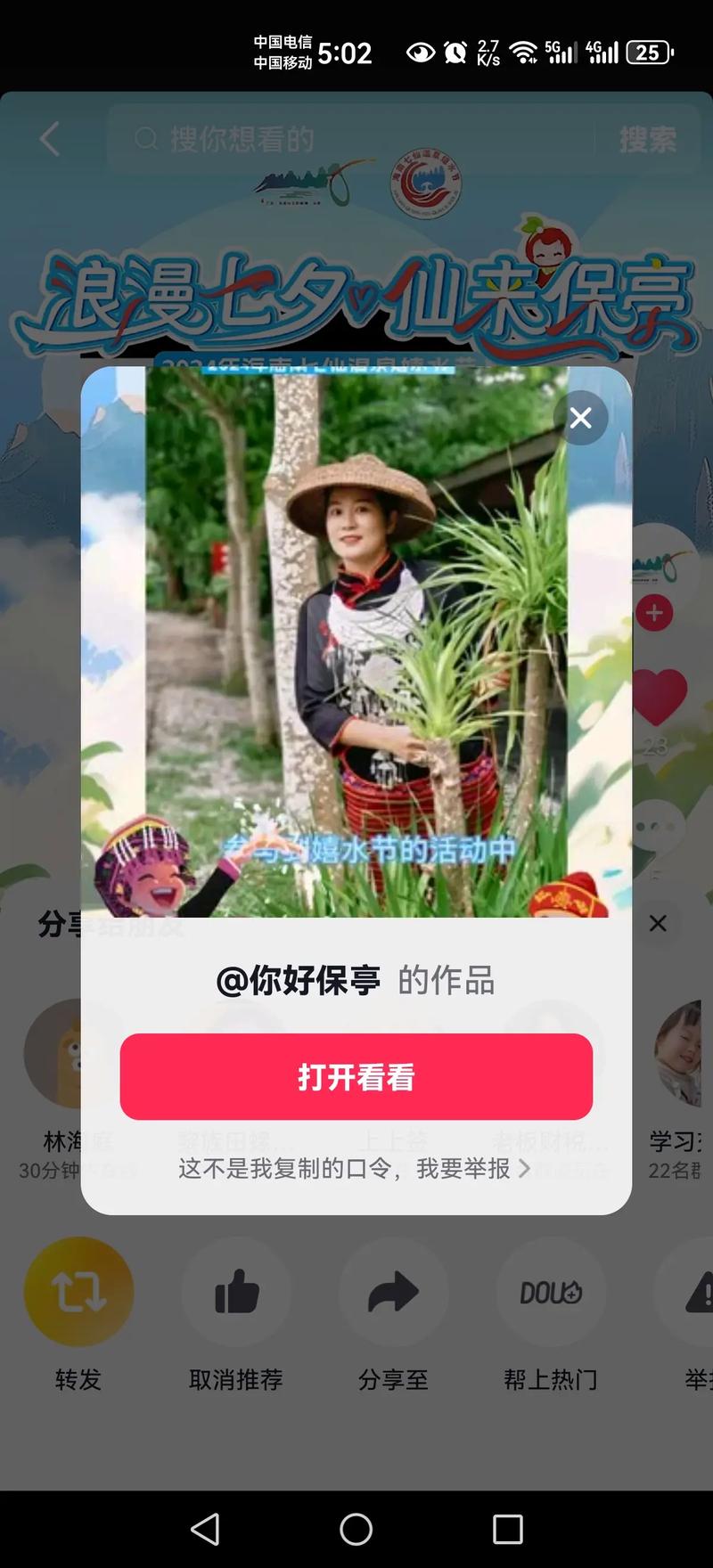Tap 打开看看 to open the video
The image size is (713, 1568).
tap(356, 1076)
